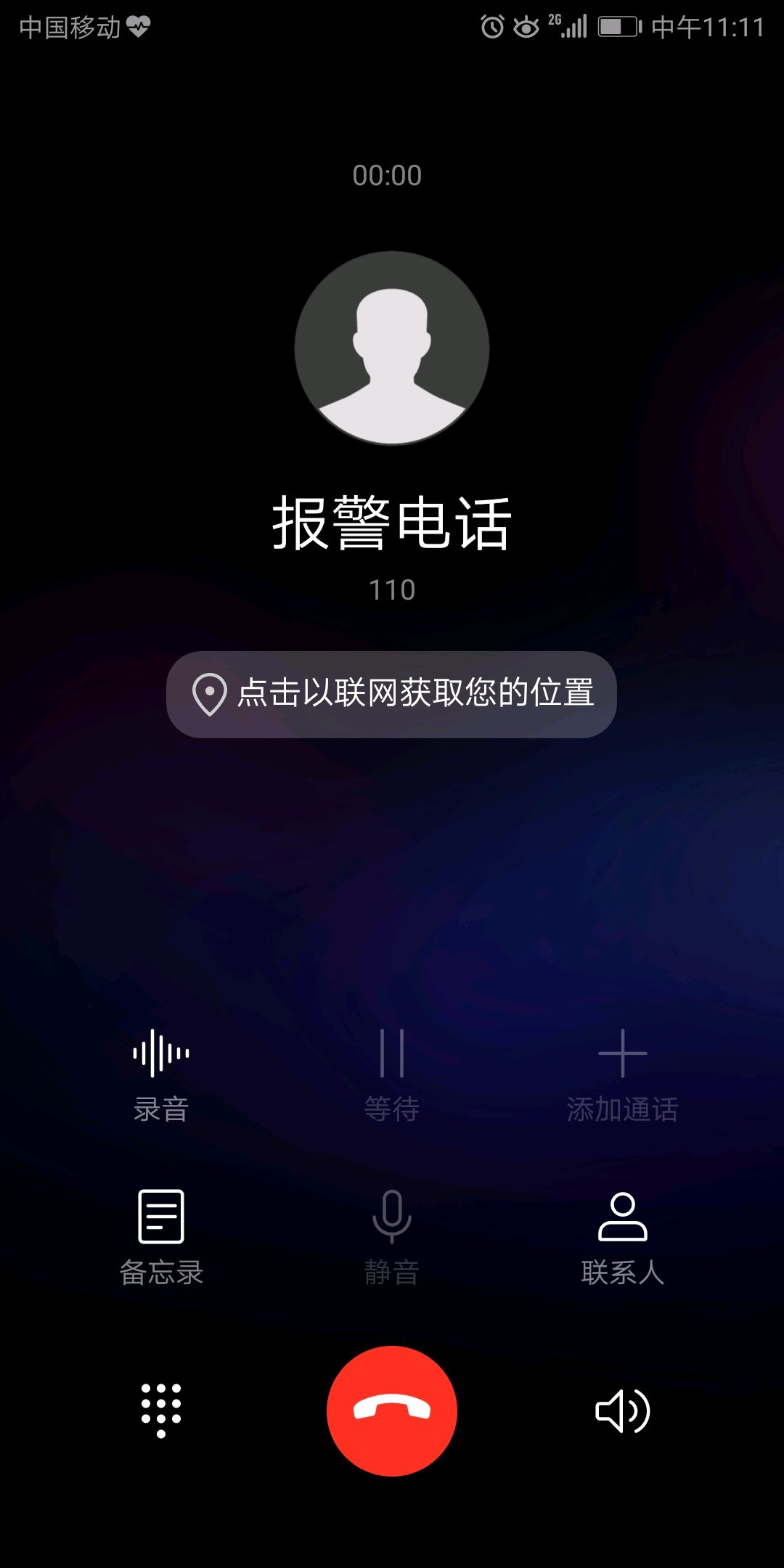End the call with the red button
Screen dimensions: 784x1568
(391, 1410)
